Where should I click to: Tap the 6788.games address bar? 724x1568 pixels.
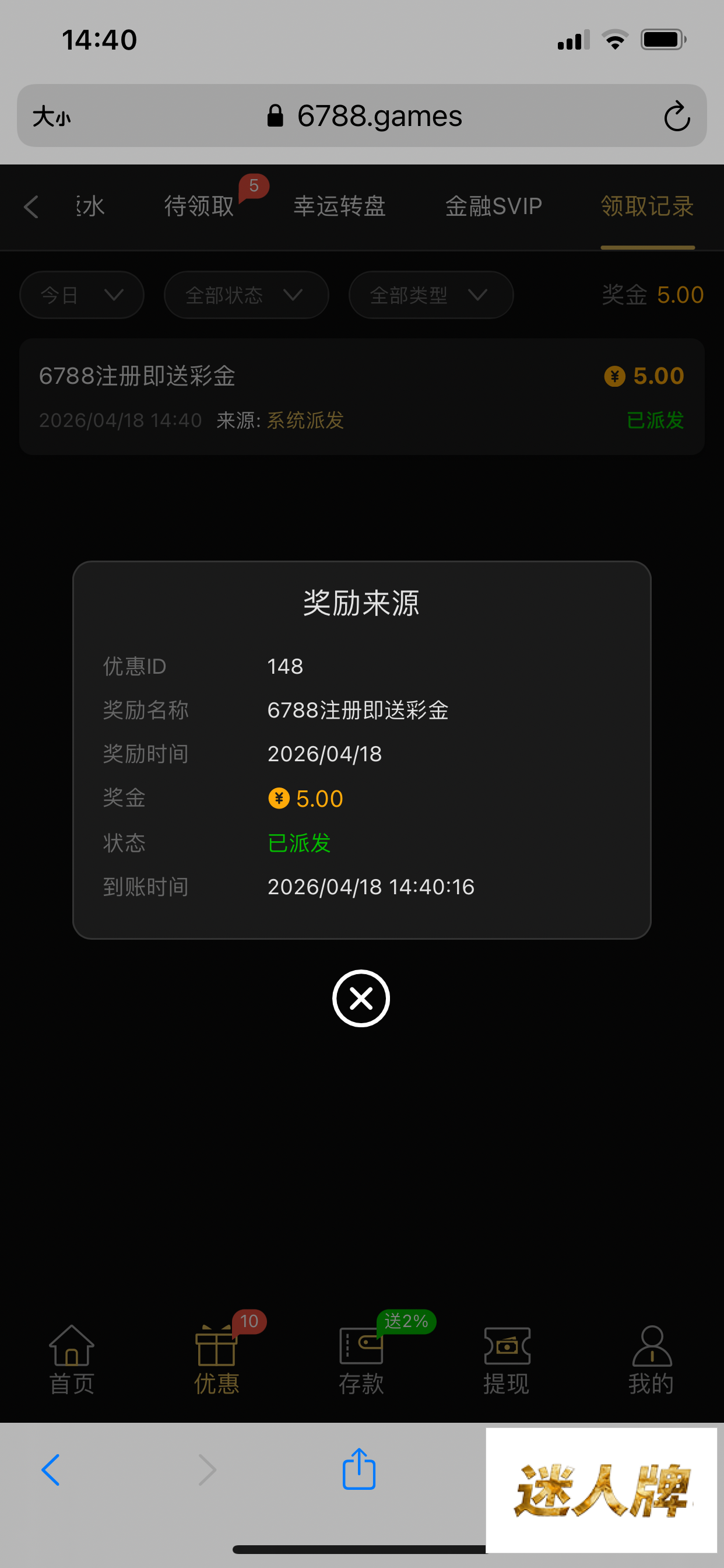tap(365, 116)
